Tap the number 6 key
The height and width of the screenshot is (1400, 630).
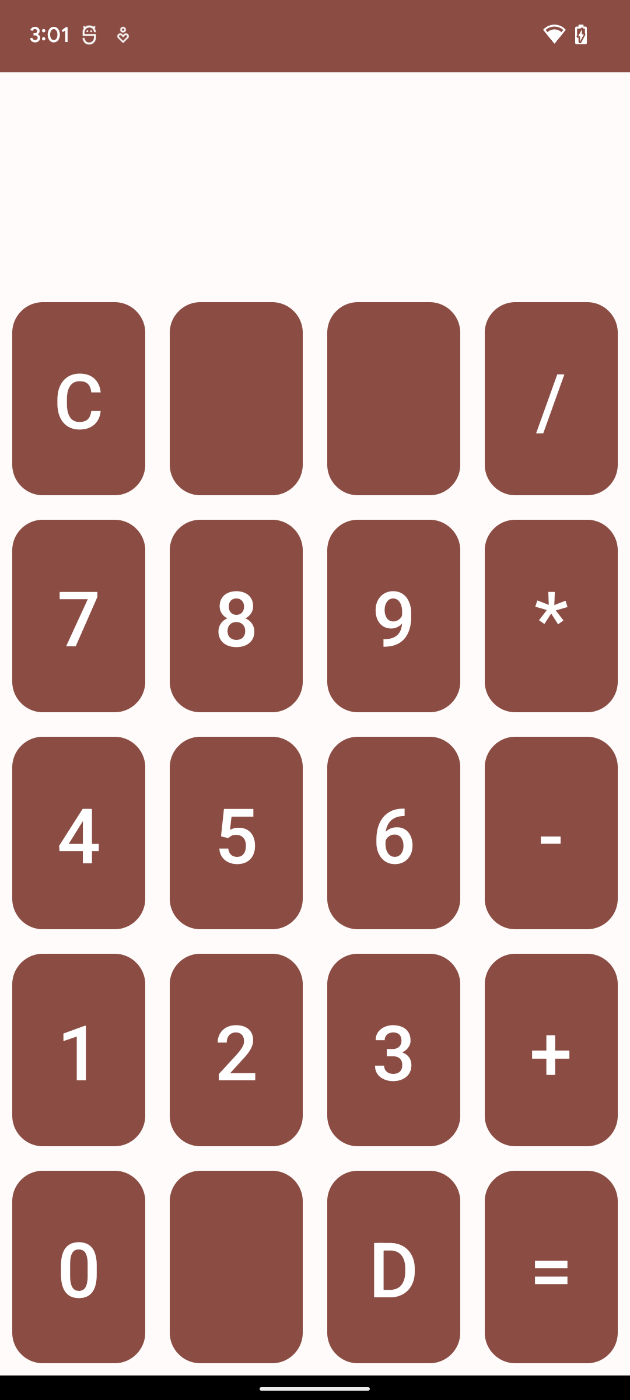pos(393,833)
